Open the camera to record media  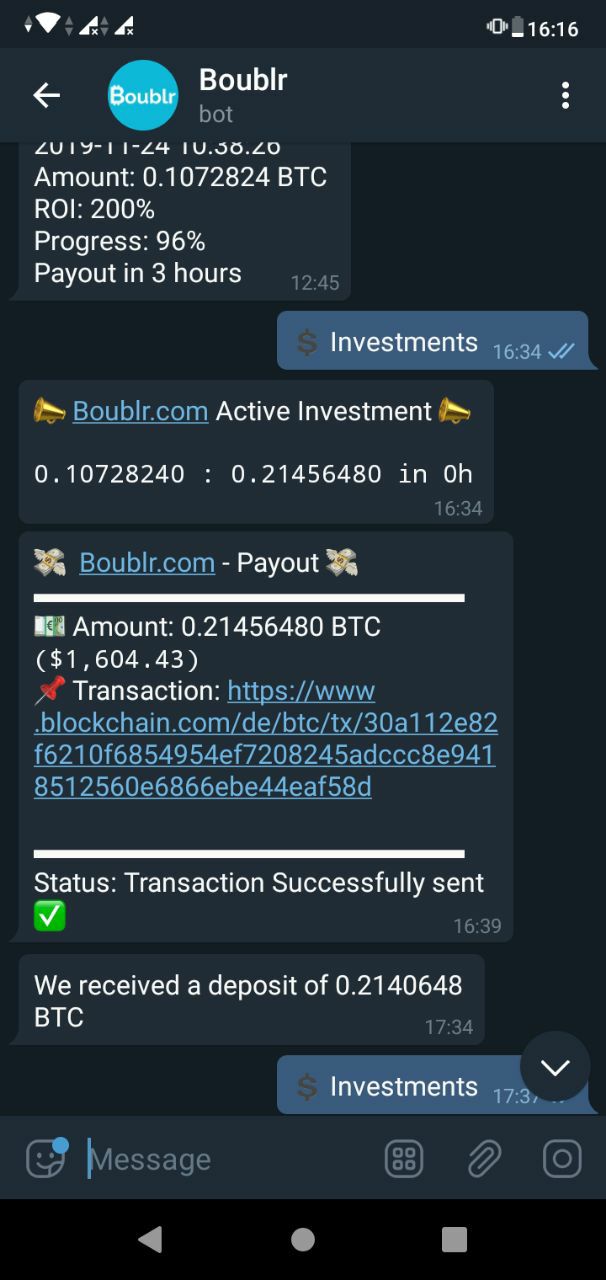click(x=562, y=1159)
